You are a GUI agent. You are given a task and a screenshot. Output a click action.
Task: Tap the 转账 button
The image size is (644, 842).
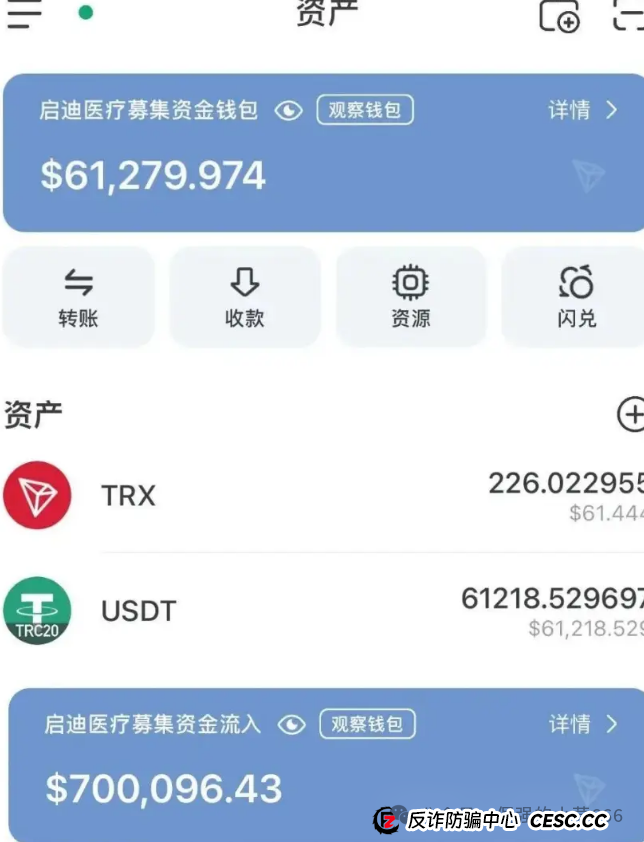[x=78, y=298]
